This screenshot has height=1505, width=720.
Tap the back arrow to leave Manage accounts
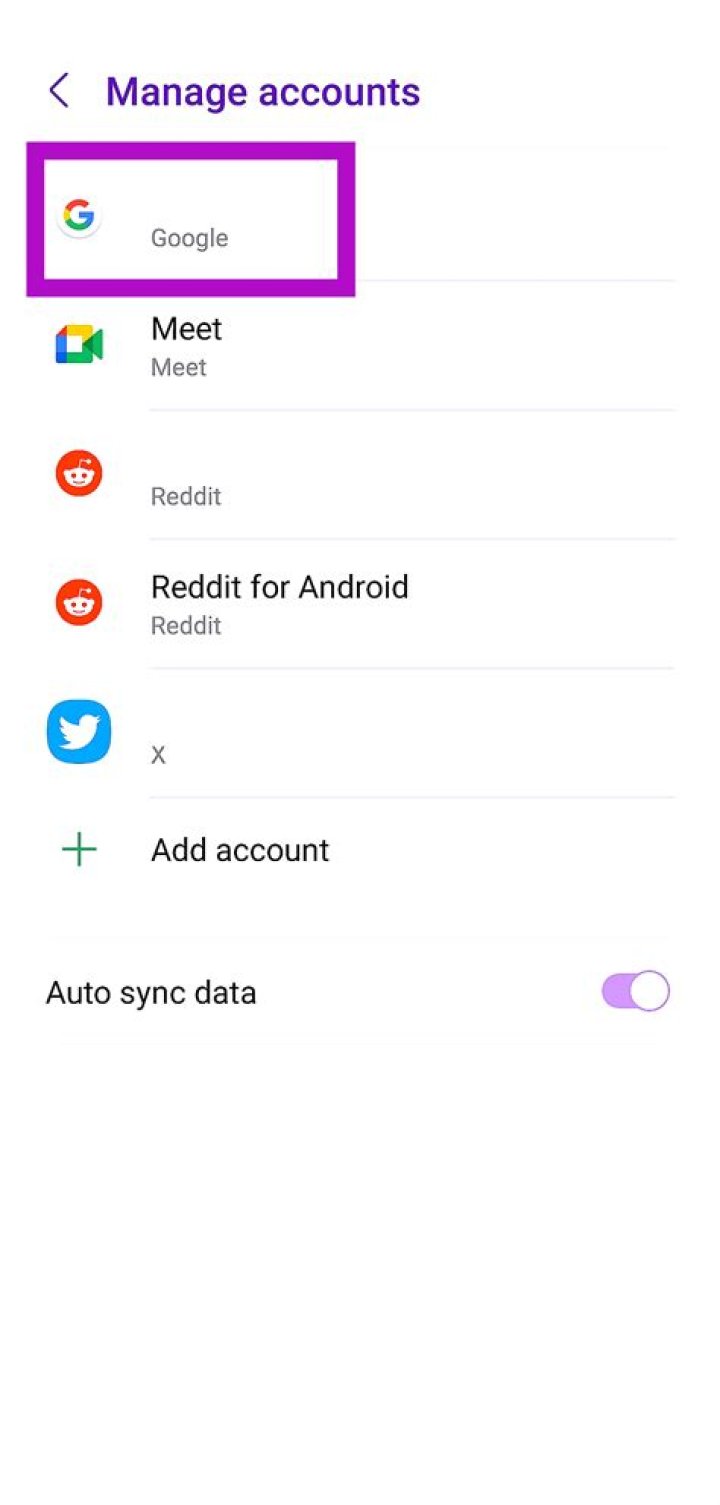(x=60, y=90)
